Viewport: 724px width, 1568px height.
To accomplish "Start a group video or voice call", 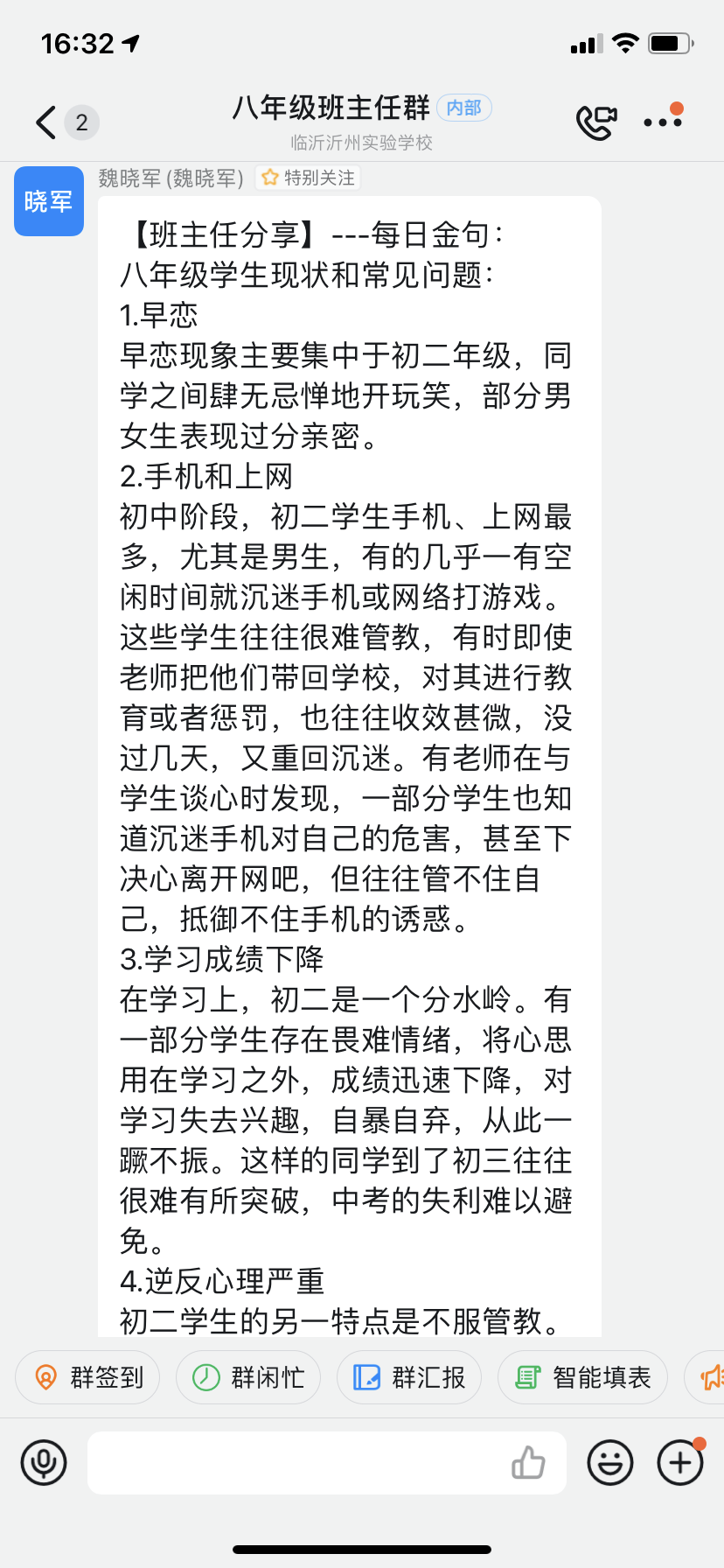I will [x=596, y=122].
